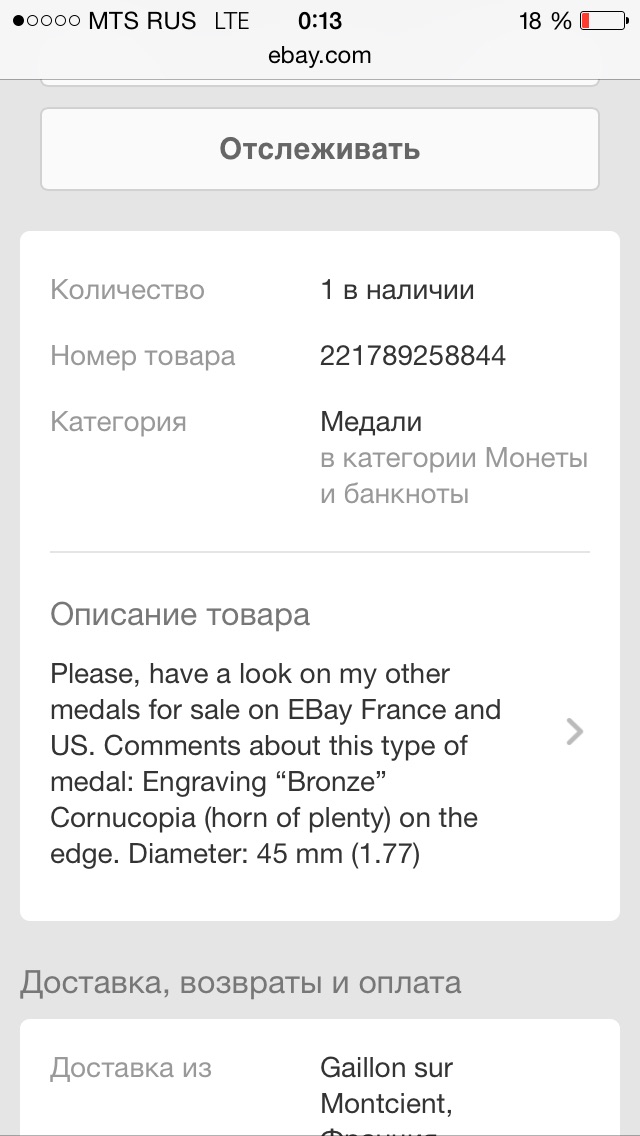640x1136 pixels.
Task: Open the ebay.com address bar
Action: tap(320, 55)
